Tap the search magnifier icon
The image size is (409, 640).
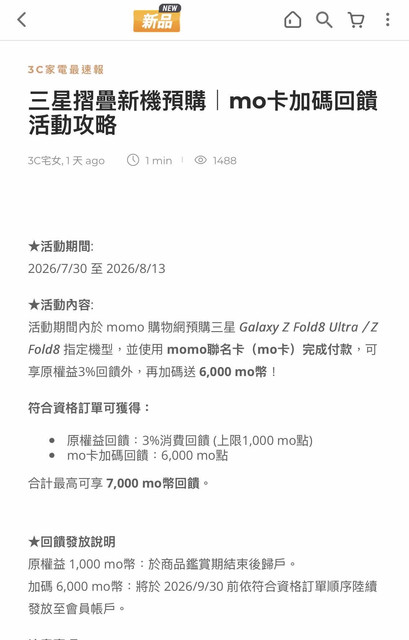click(324, 19)
